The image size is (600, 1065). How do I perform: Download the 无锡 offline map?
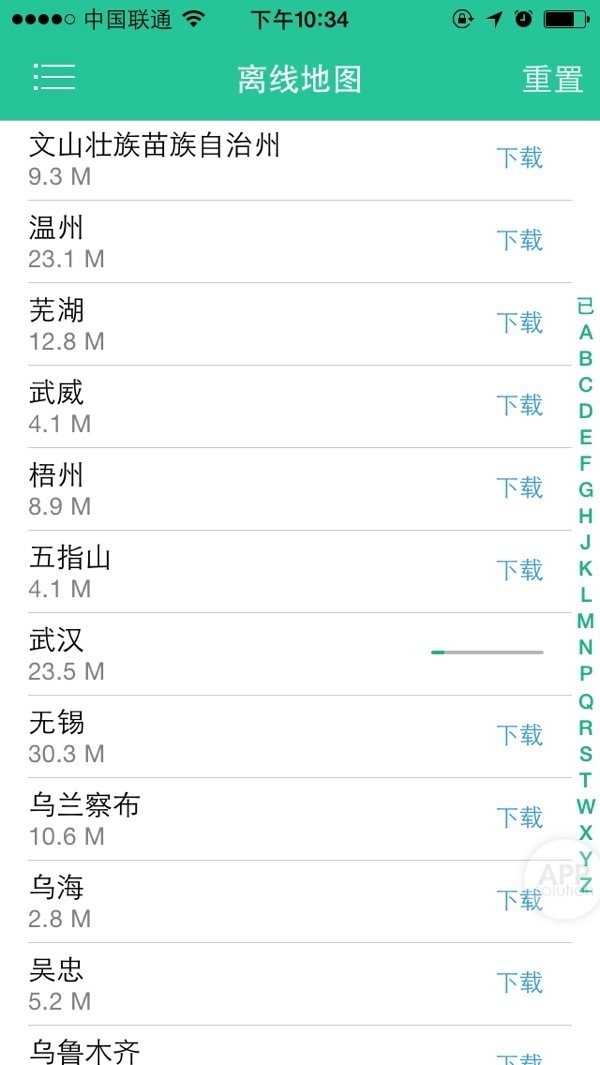(520, 735)
